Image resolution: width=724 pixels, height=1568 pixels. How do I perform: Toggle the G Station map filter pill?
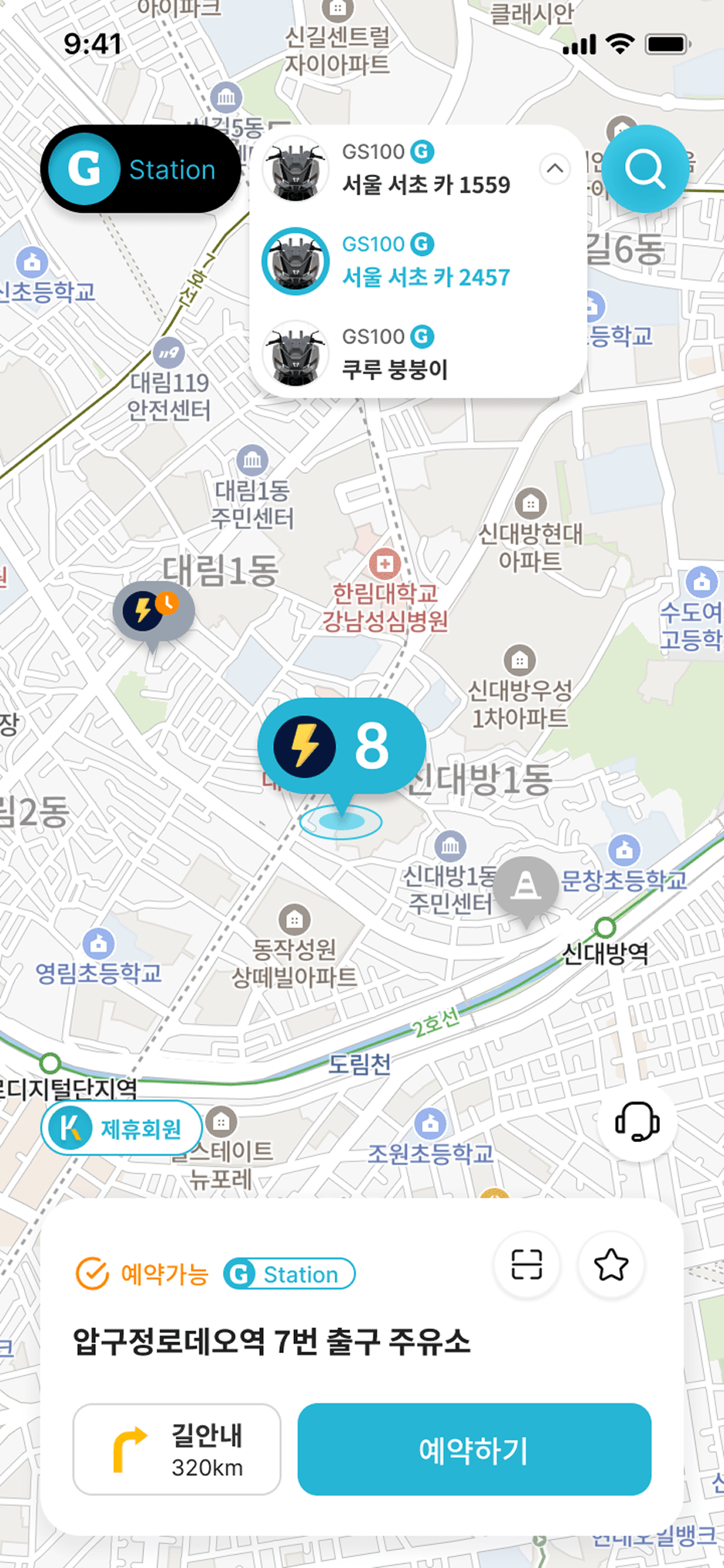[140, 169]
